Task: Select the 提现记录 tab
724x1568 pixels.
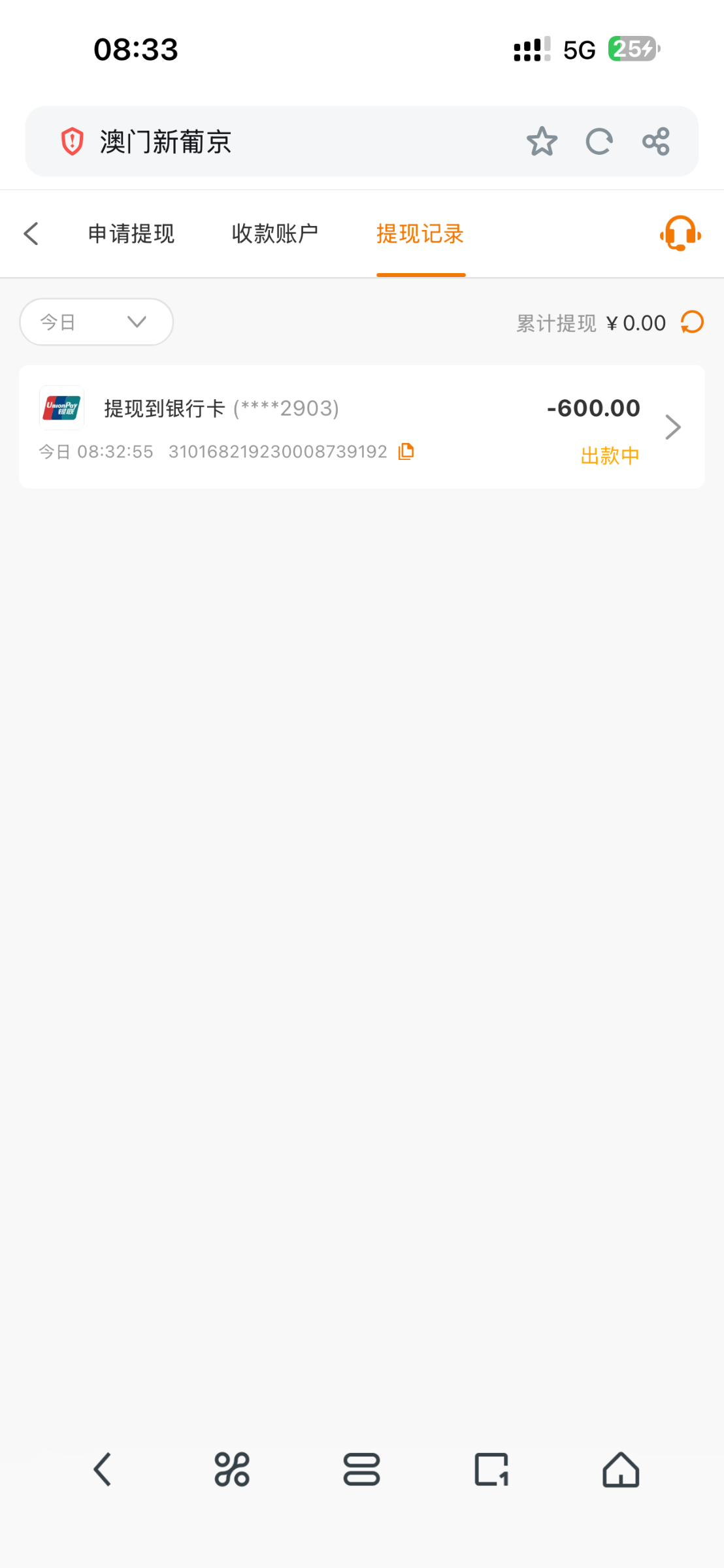Action: (x=420, y=233)
